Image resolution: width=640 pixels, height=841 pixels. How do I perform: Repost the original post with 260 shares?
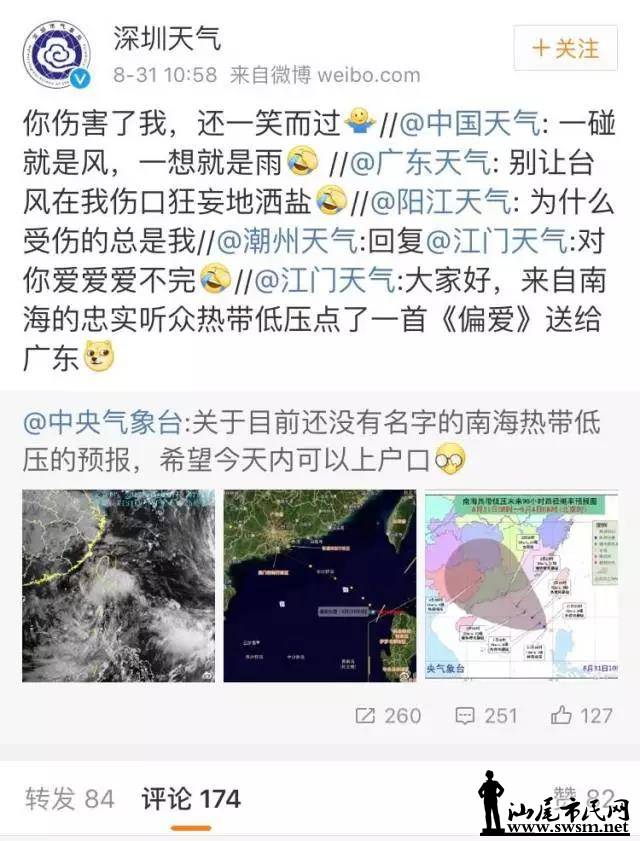tap(387, 715)
